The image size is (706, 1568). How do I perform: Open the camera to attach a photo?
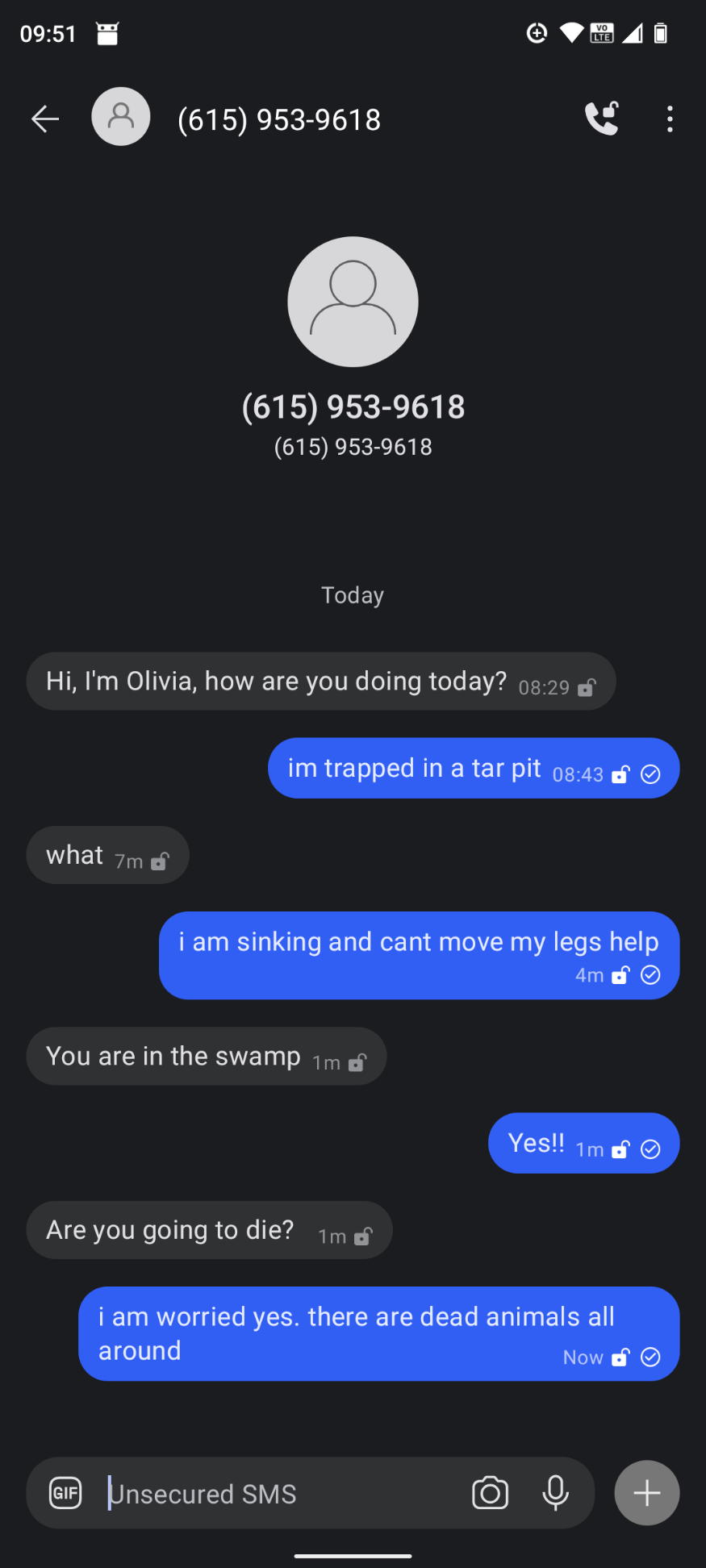pyautogui.click(x=490, y=1493)
